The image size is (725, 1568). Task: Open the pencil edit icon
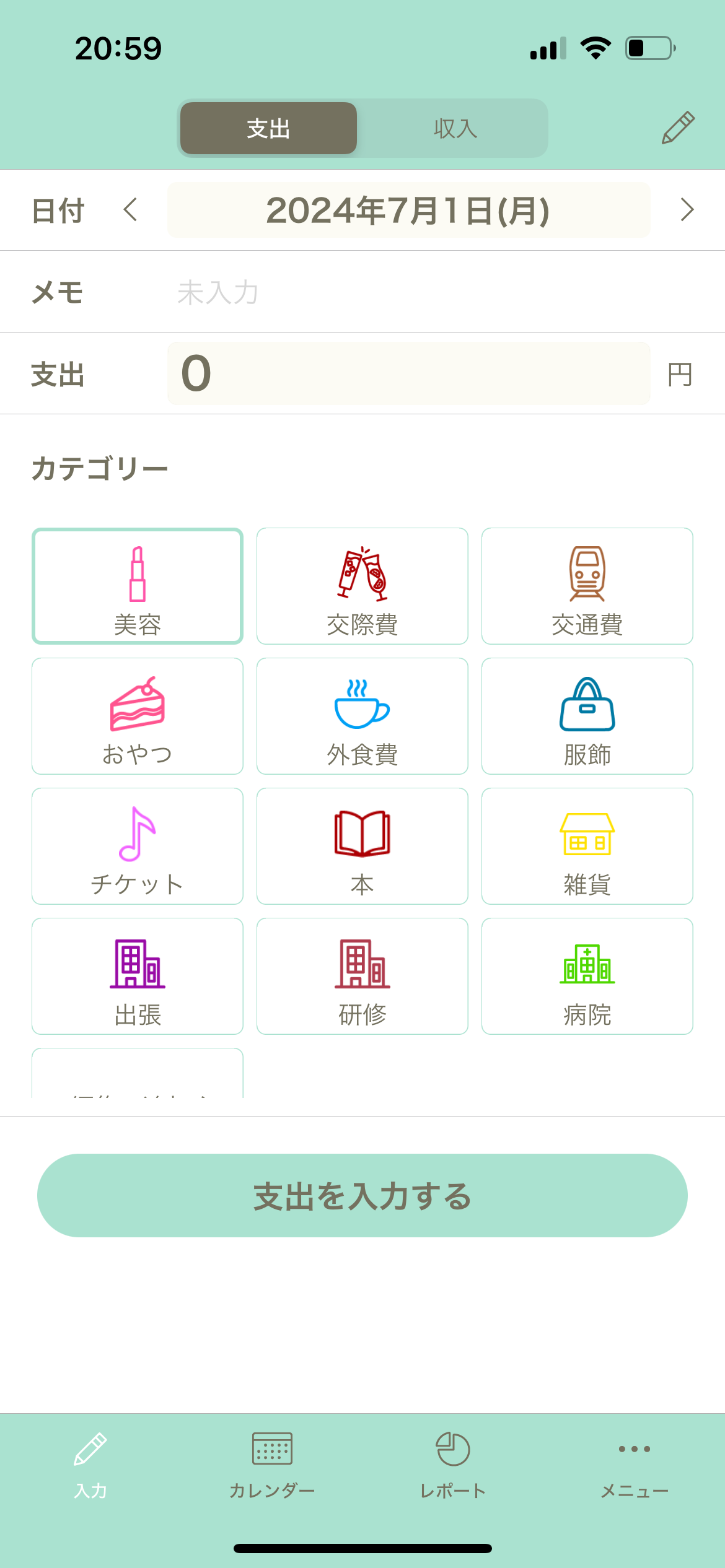pyautogui.click(x=678, y=128)
